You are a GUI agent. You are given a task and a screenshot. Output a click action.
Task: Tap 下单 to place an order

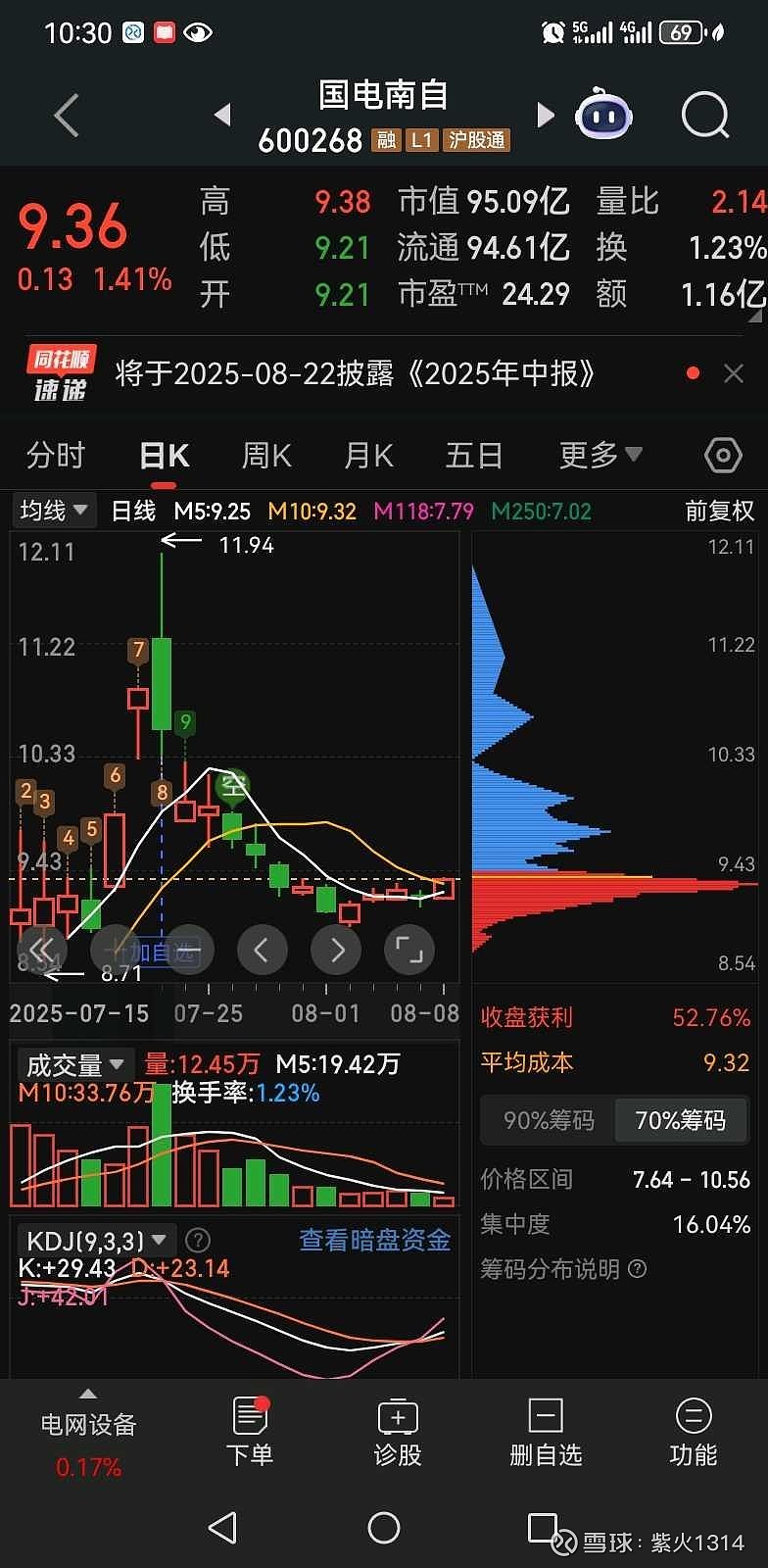(x=250, y=1433)
